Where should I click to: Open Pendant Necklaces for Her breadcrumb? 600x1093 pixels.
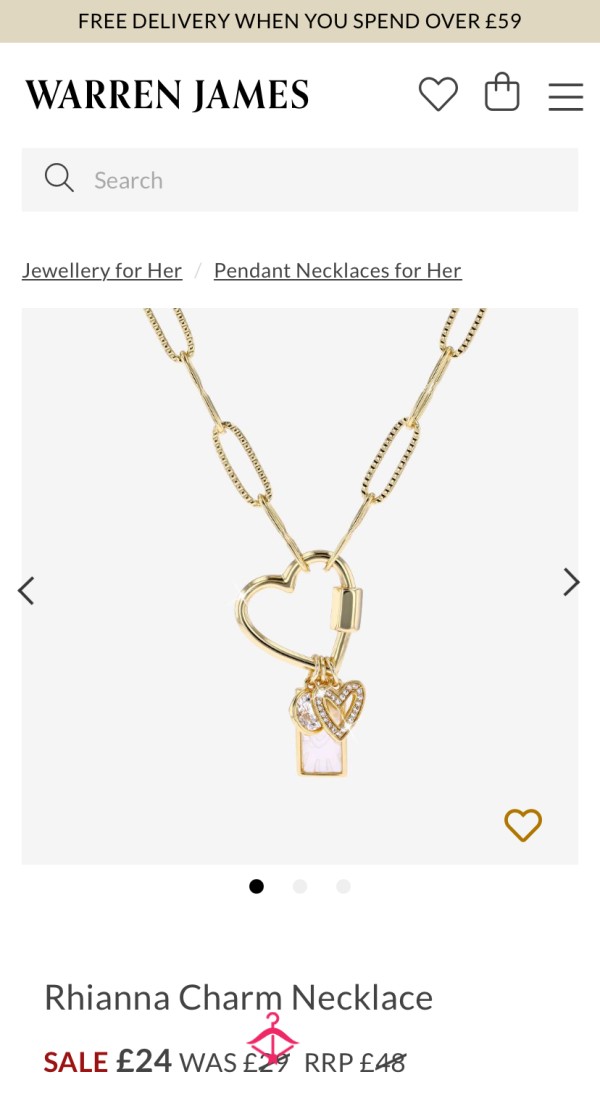point(337,270)
